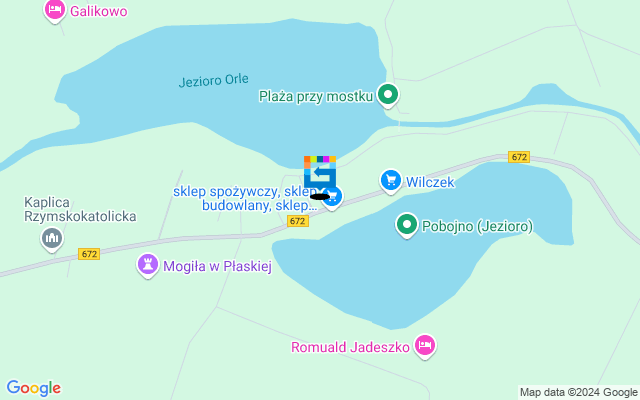This screenshot has width=640, height=400.
Task: Open the Pobojno (Jezioro) place marker
Action: (x=406, y=226)
